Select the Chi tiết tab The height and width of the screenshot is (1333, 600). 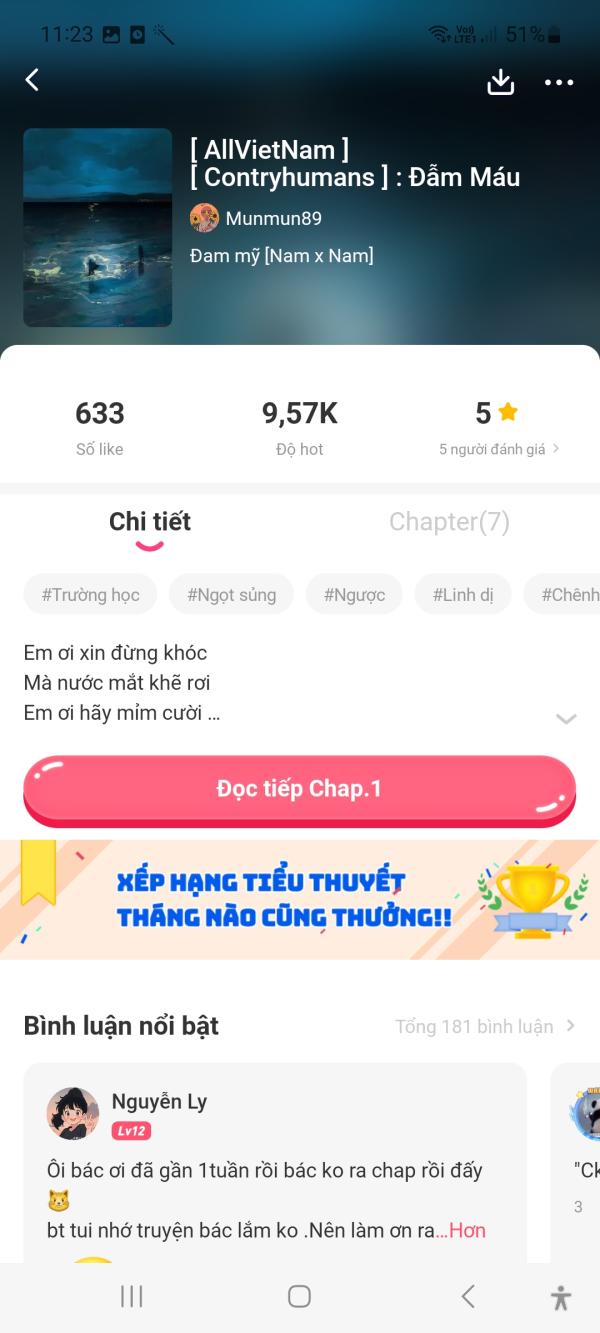(x=150, y=522)
